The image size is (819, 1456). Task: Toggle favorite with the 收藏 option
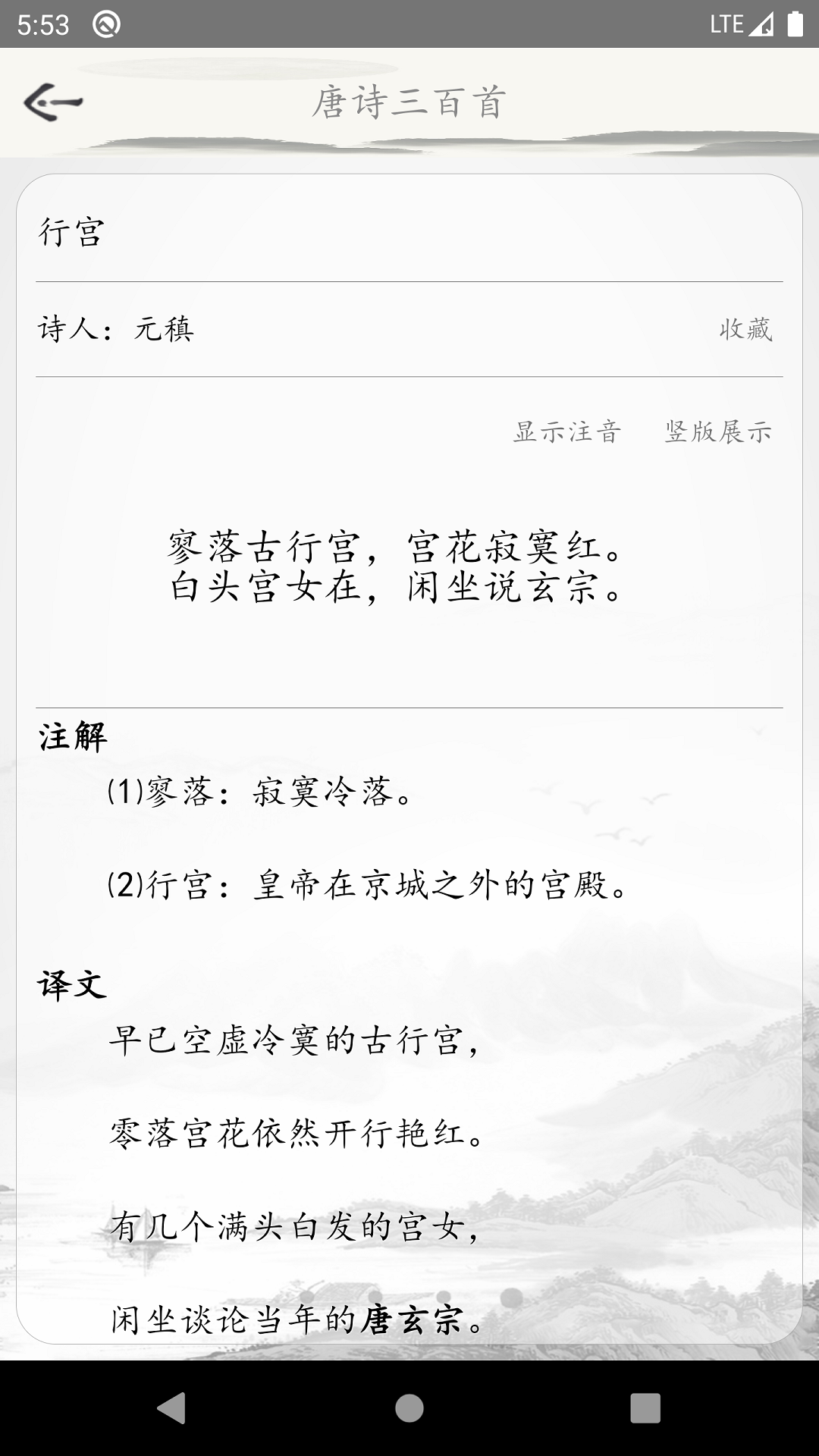pyautogui.click(x=745, y=330)
